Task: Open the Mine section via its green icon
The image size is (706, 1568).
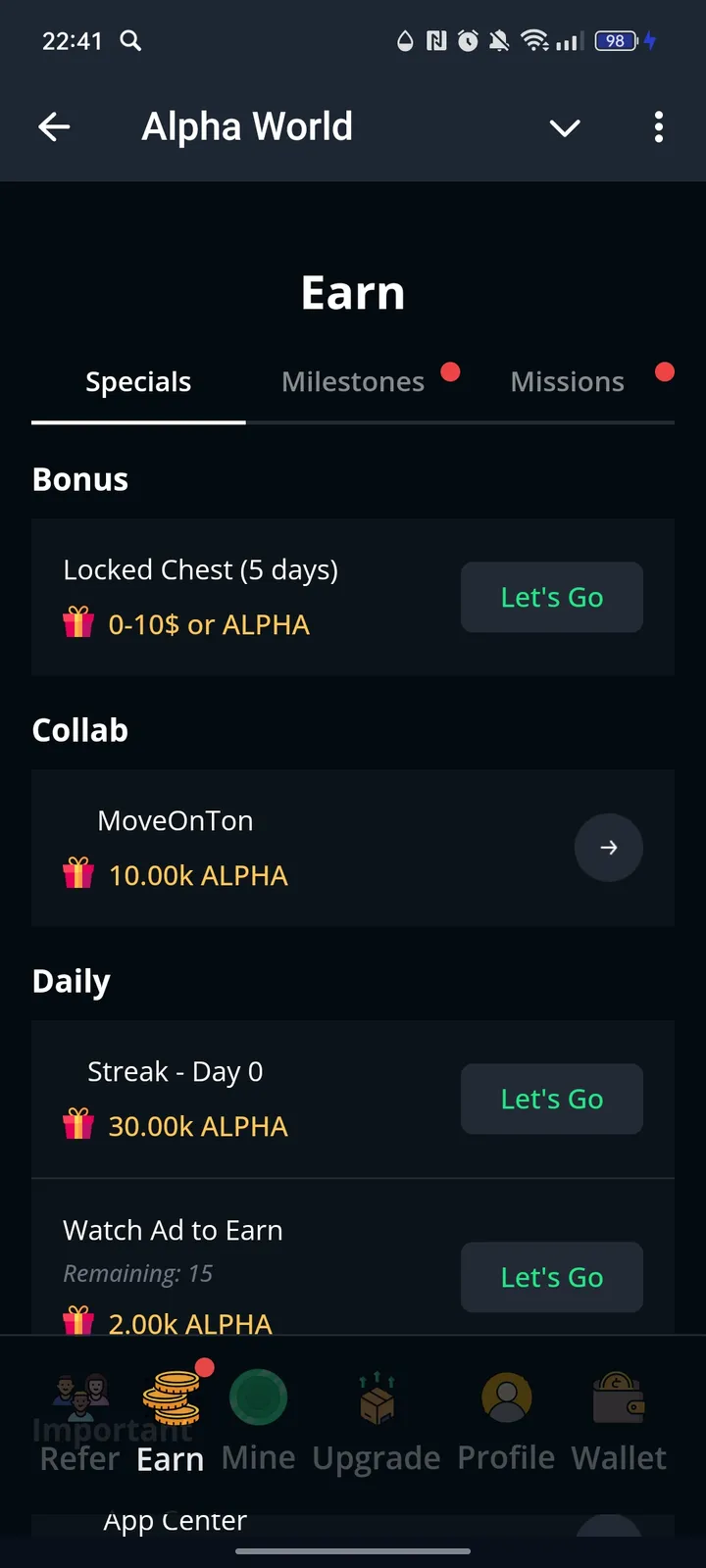Action: 258,1396
